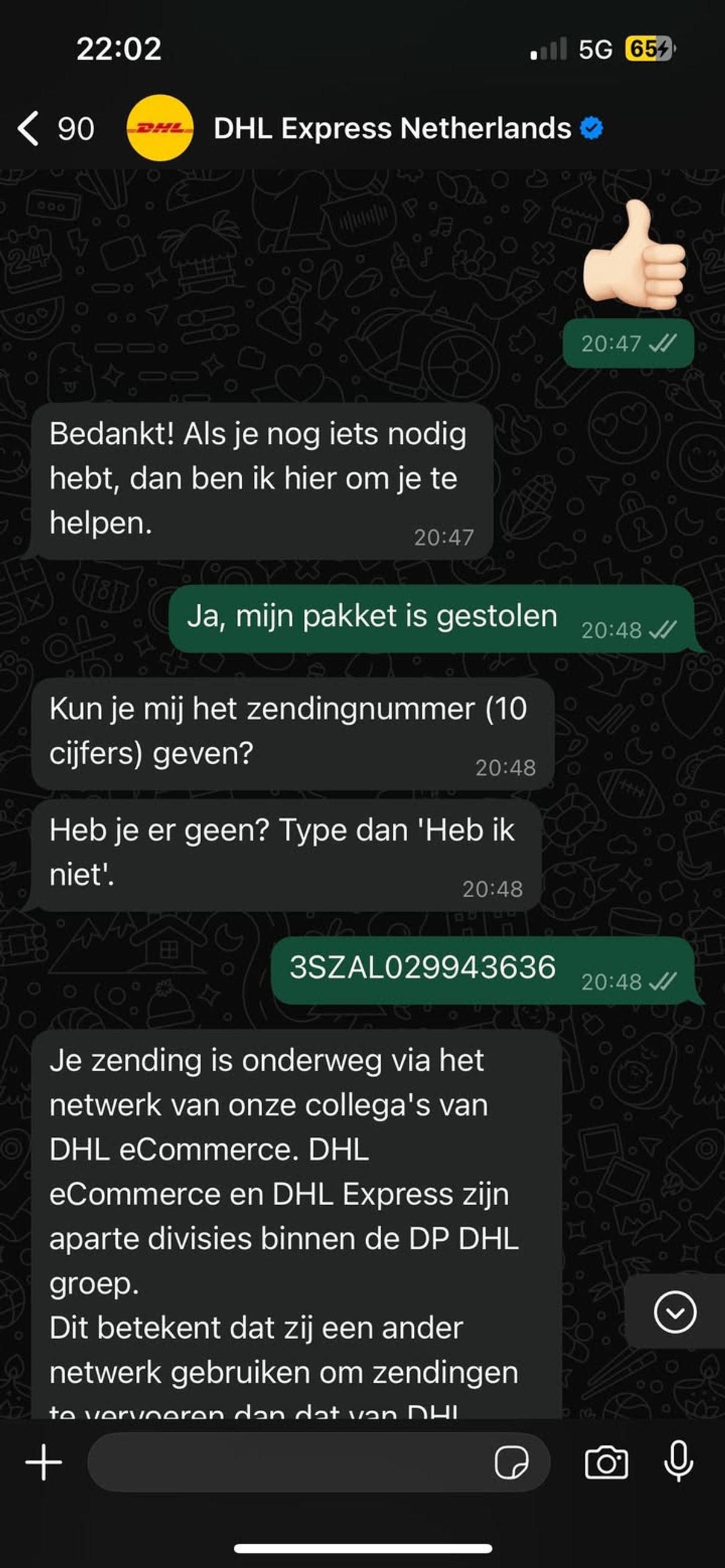The width and height of the screenshot is (725, 1568).
Task: Open the sticker picker
Action: coord(511,1462)
